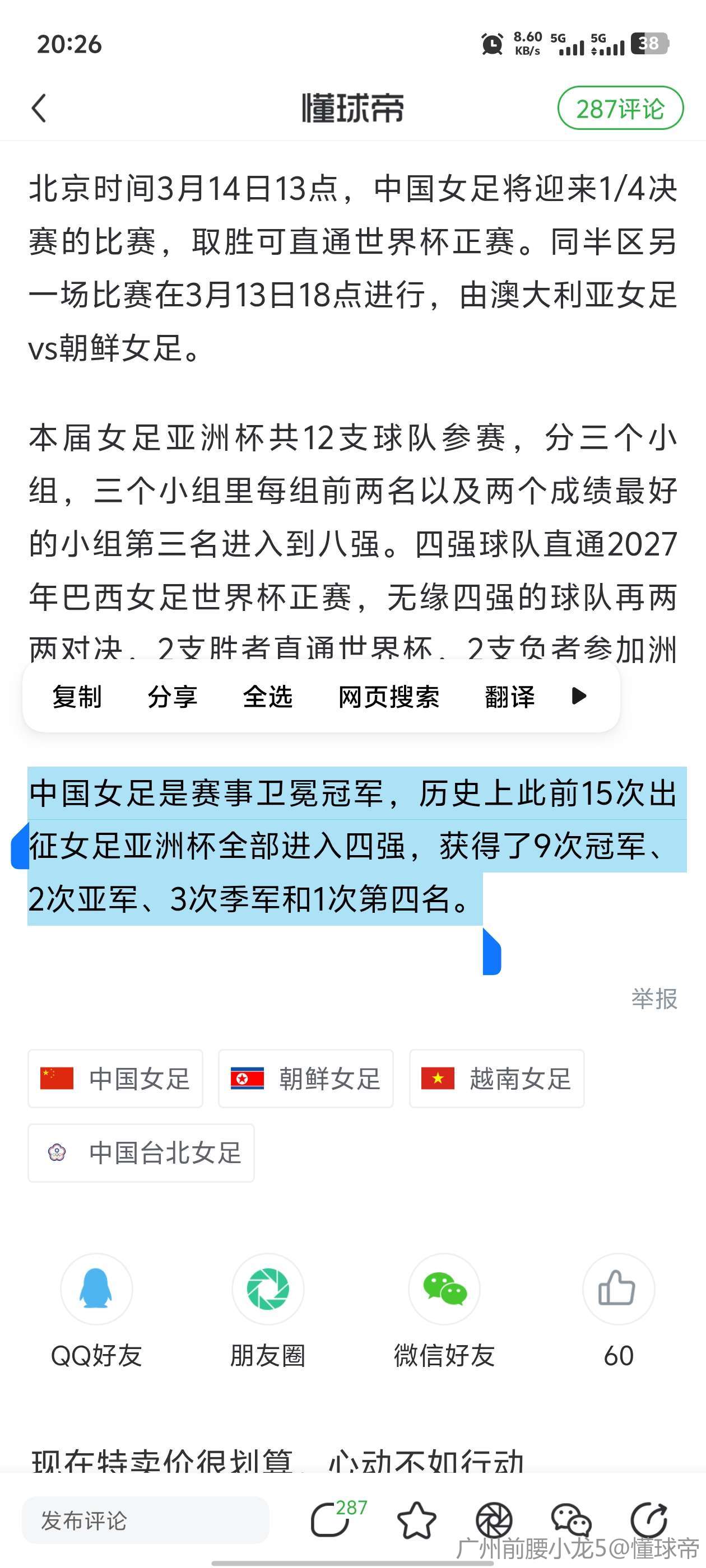Open the 朝鲜女足 team tag
The height and width of the screenshot is (1568, 706).
[x=306, y=1079]
